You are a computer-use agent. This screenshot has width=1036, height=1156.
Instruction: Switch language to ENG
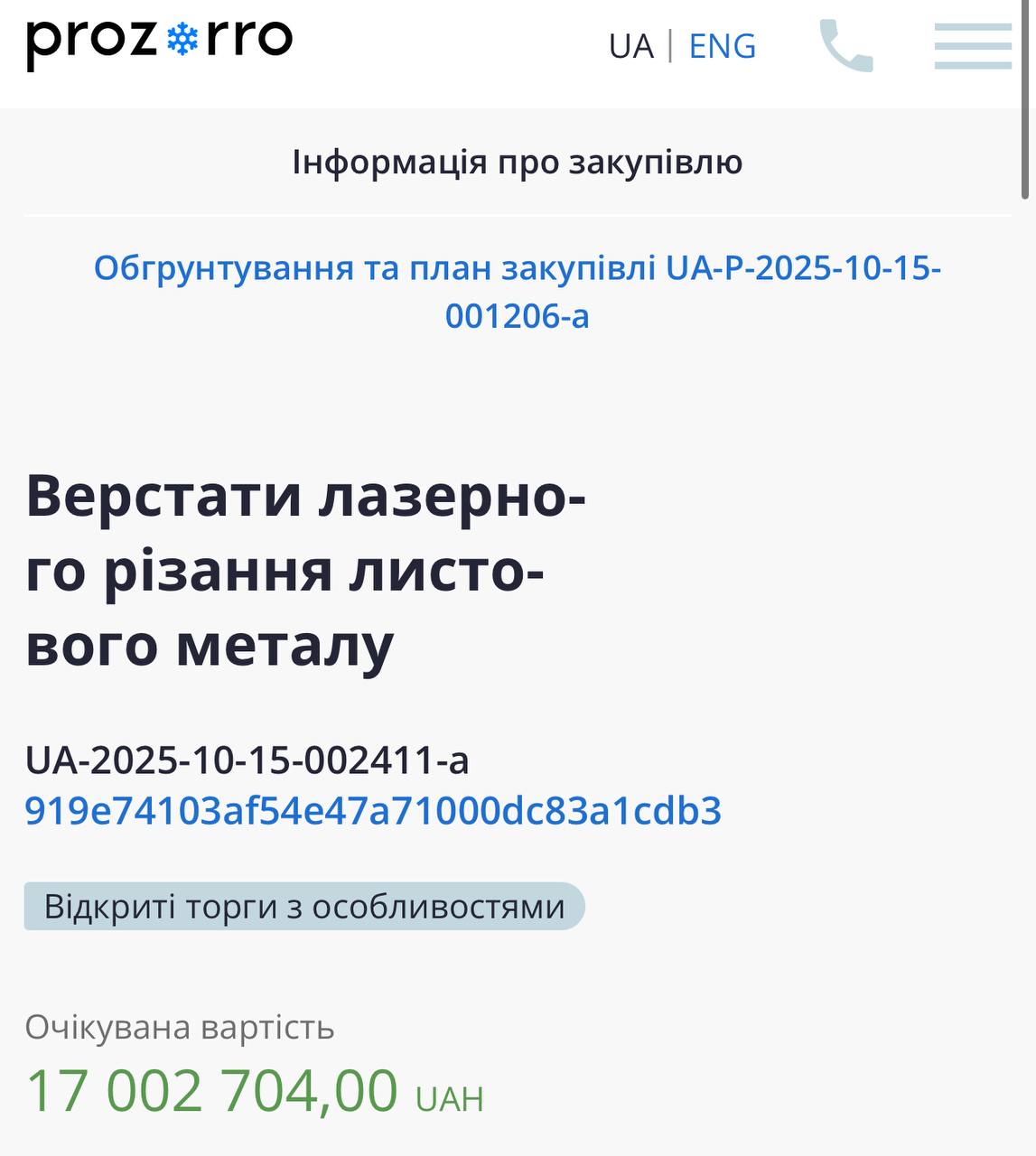click(722, 46)
